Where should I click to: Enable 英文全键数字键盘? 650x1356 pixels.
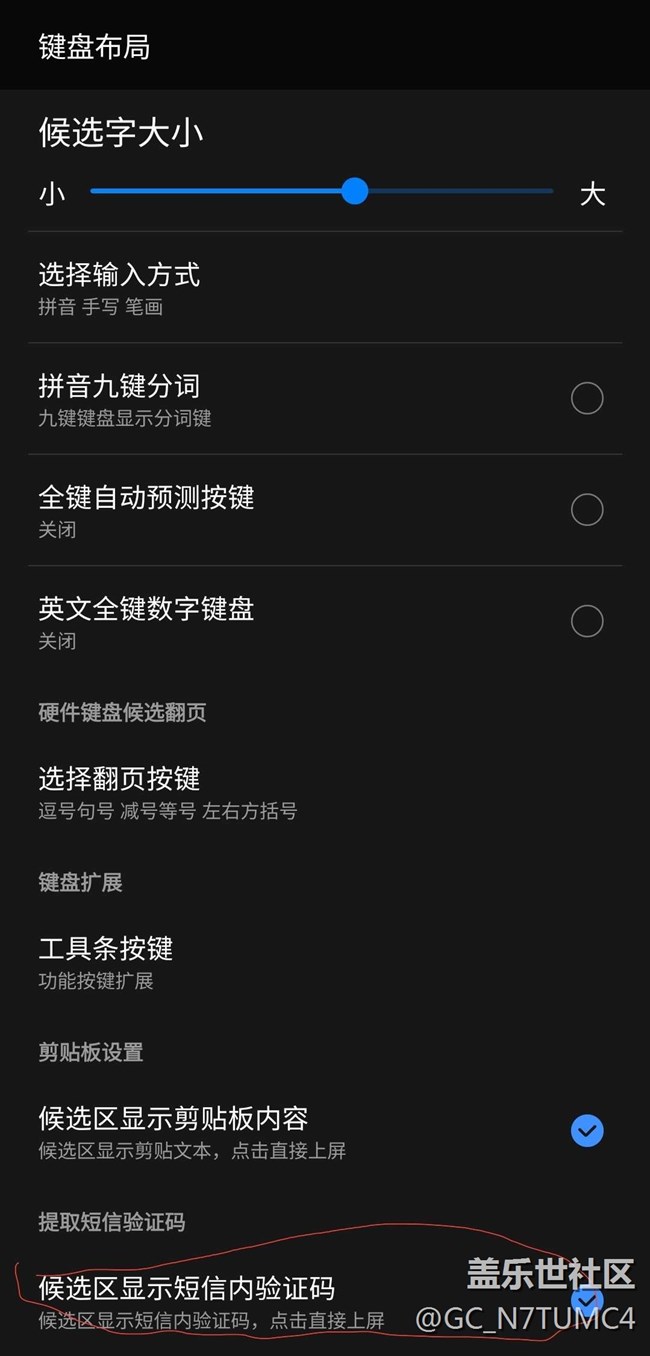pyautogui.click(x=586, y=621)
